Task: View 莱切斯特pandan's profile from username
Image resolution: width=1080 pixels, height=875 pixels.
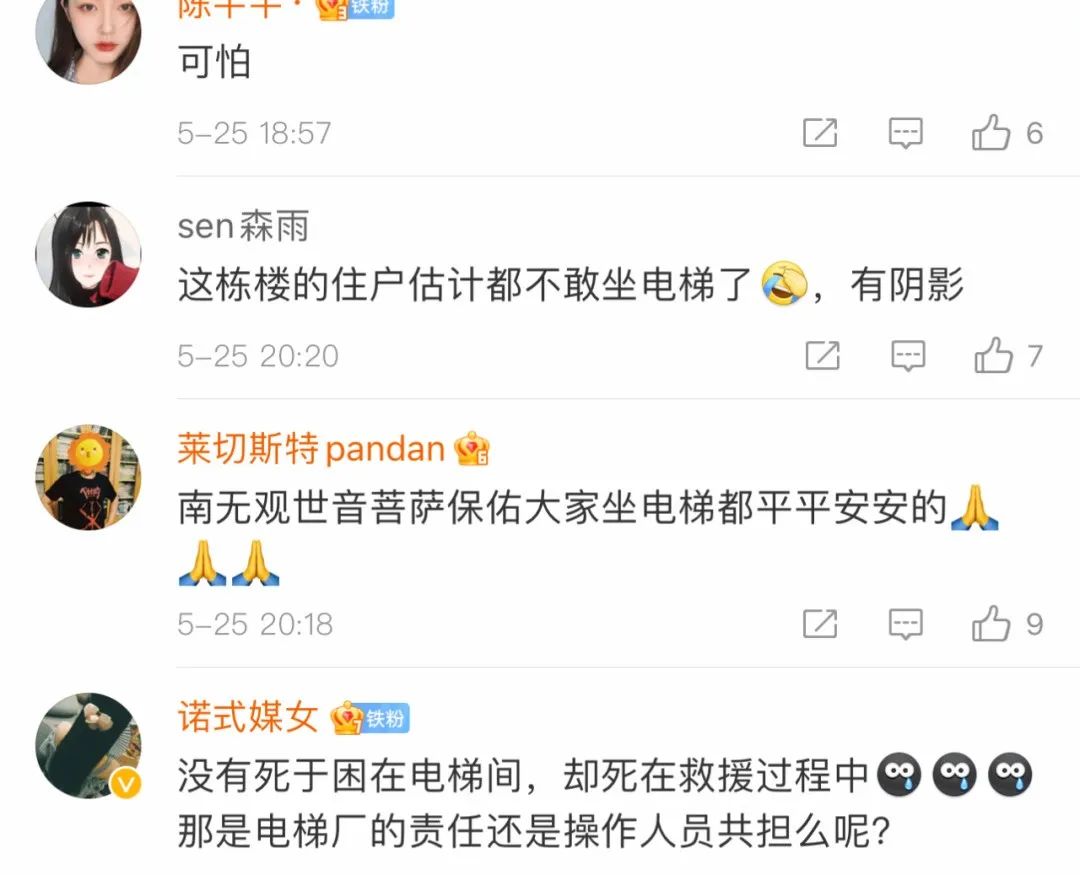Action: 310,449
